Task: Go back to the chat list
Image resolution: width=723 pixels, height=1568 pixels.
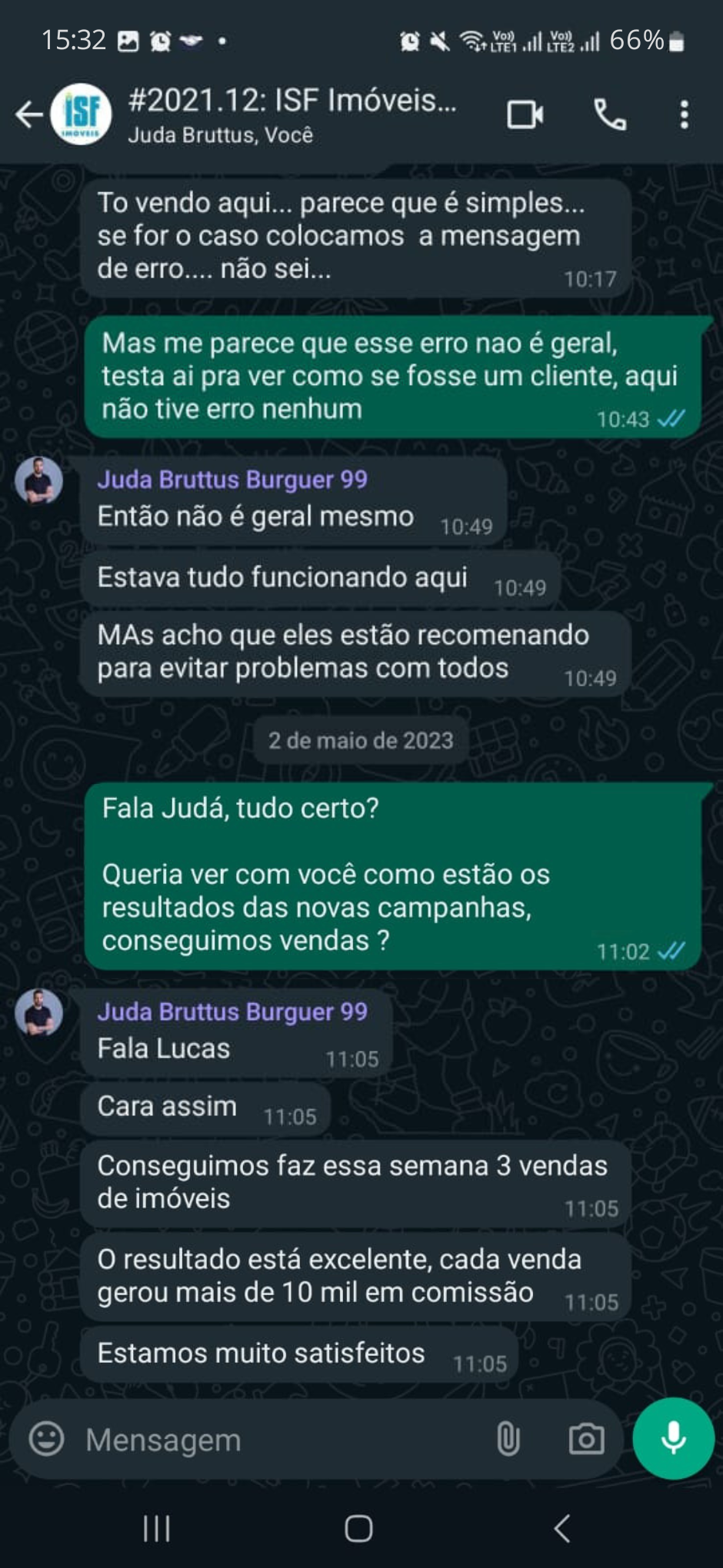Action: point(29,115)
